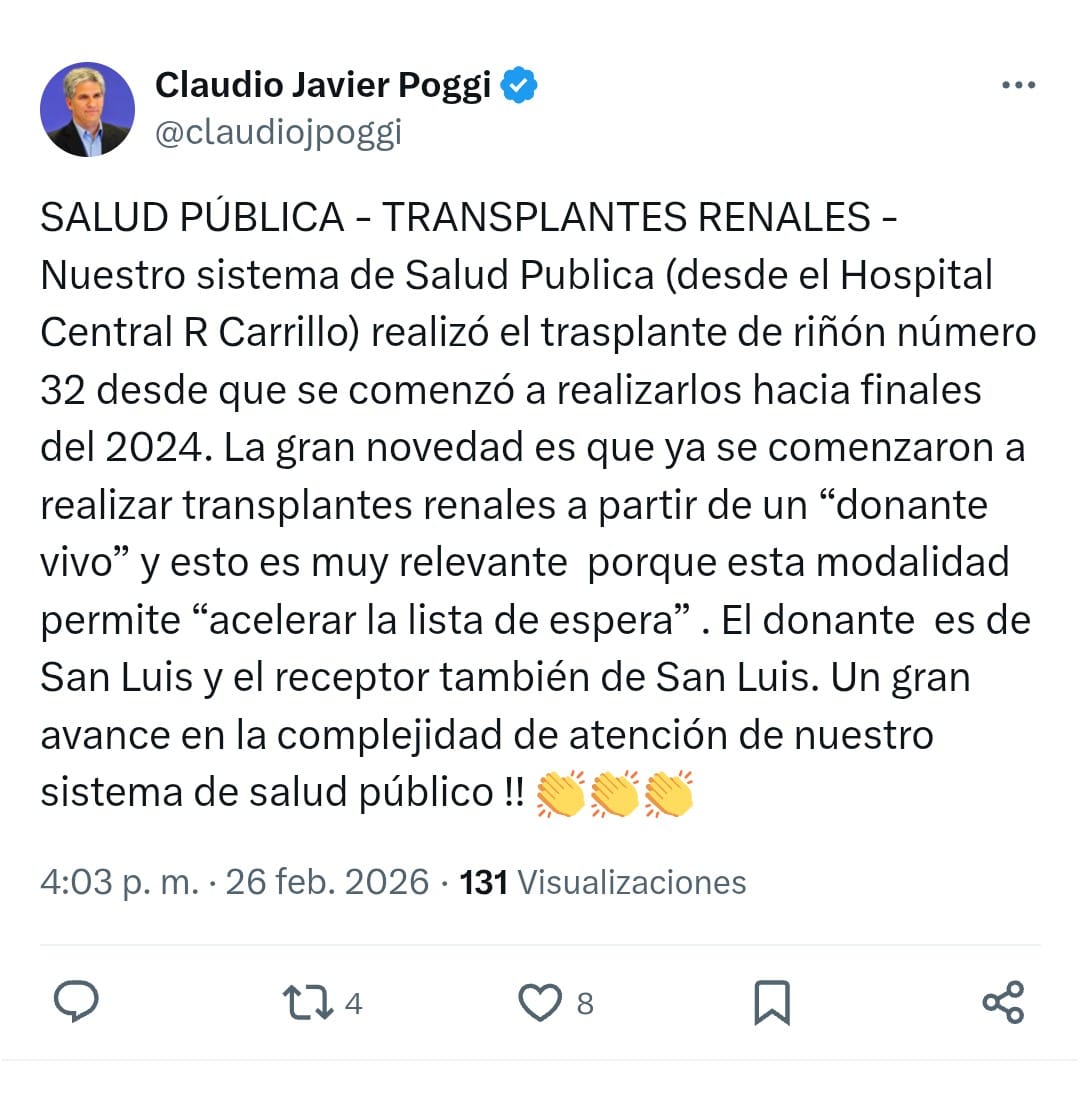Open the @claudiojpoggi handle link
The image size is (1080, 1102).
[278, 133]
